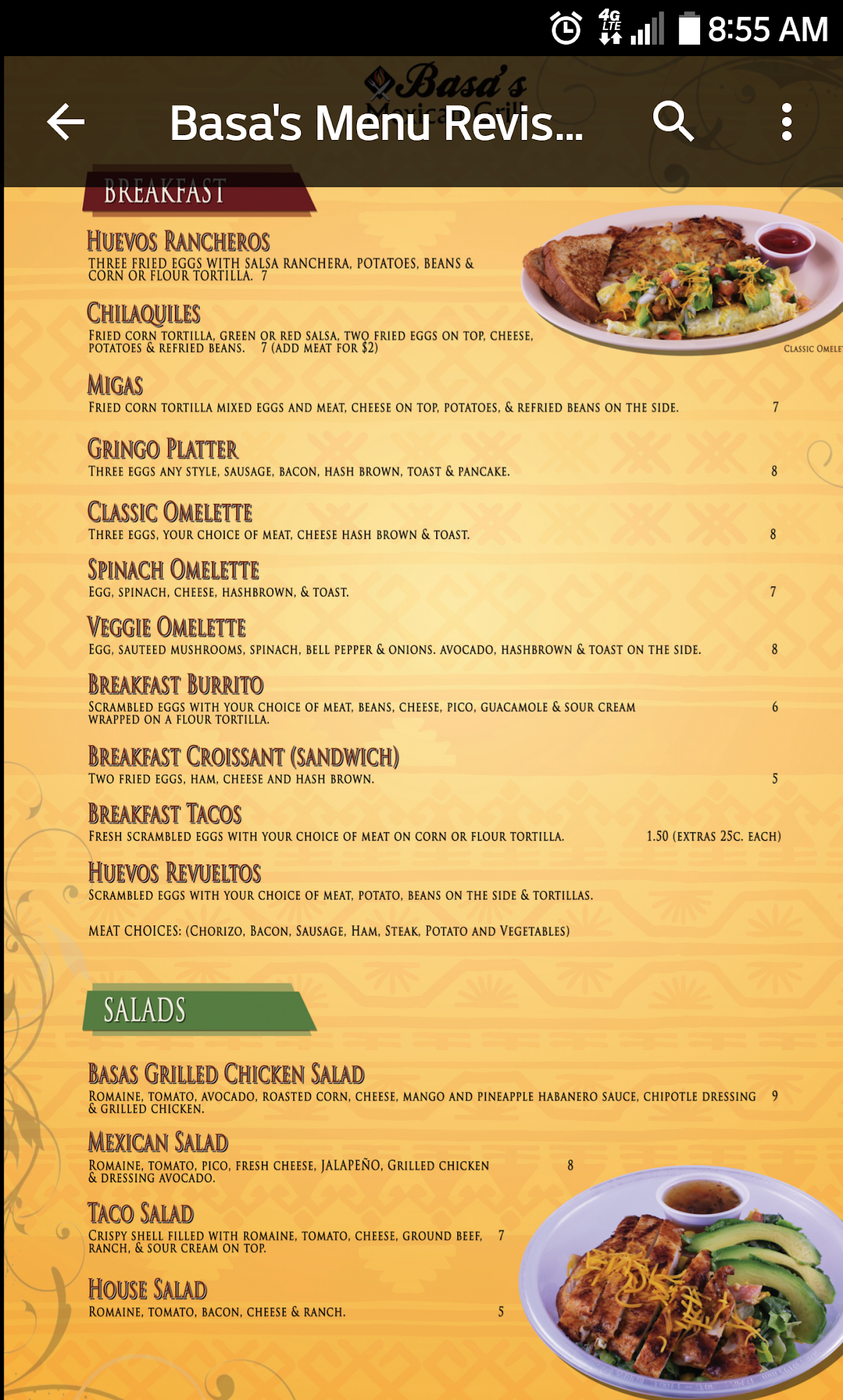Open the three-dot overflow menu
The width and height of the screenshot is (843, 1400).
786,122
